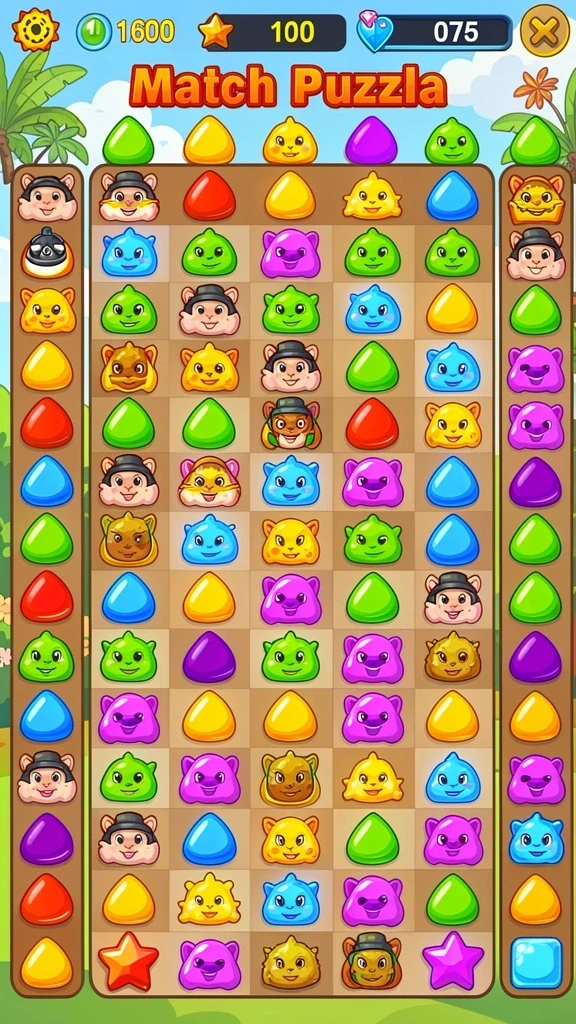Tap the orange-red star piece on the board
The width and height of the screenshot is (576, 1024).
[128, 961]
